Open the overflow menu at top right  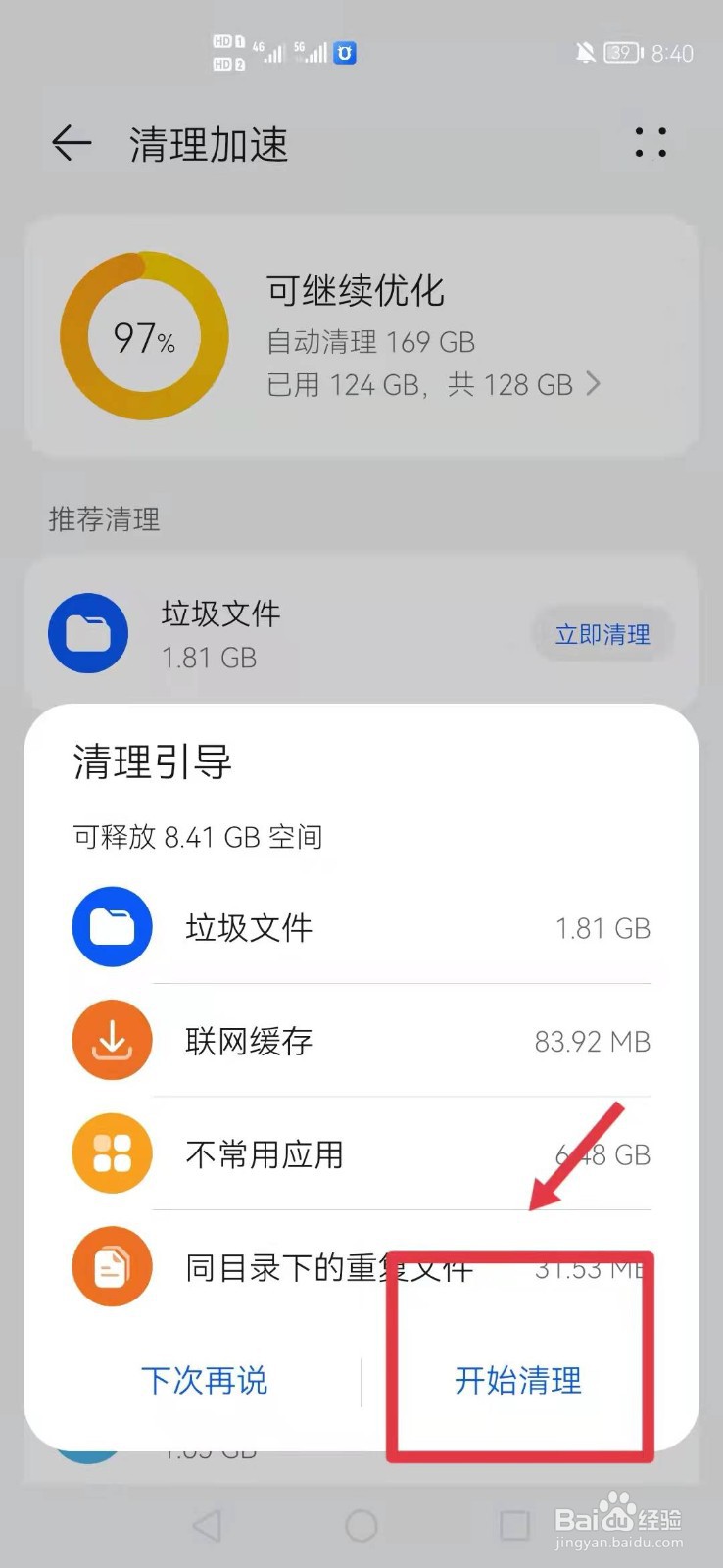point(650,144)
